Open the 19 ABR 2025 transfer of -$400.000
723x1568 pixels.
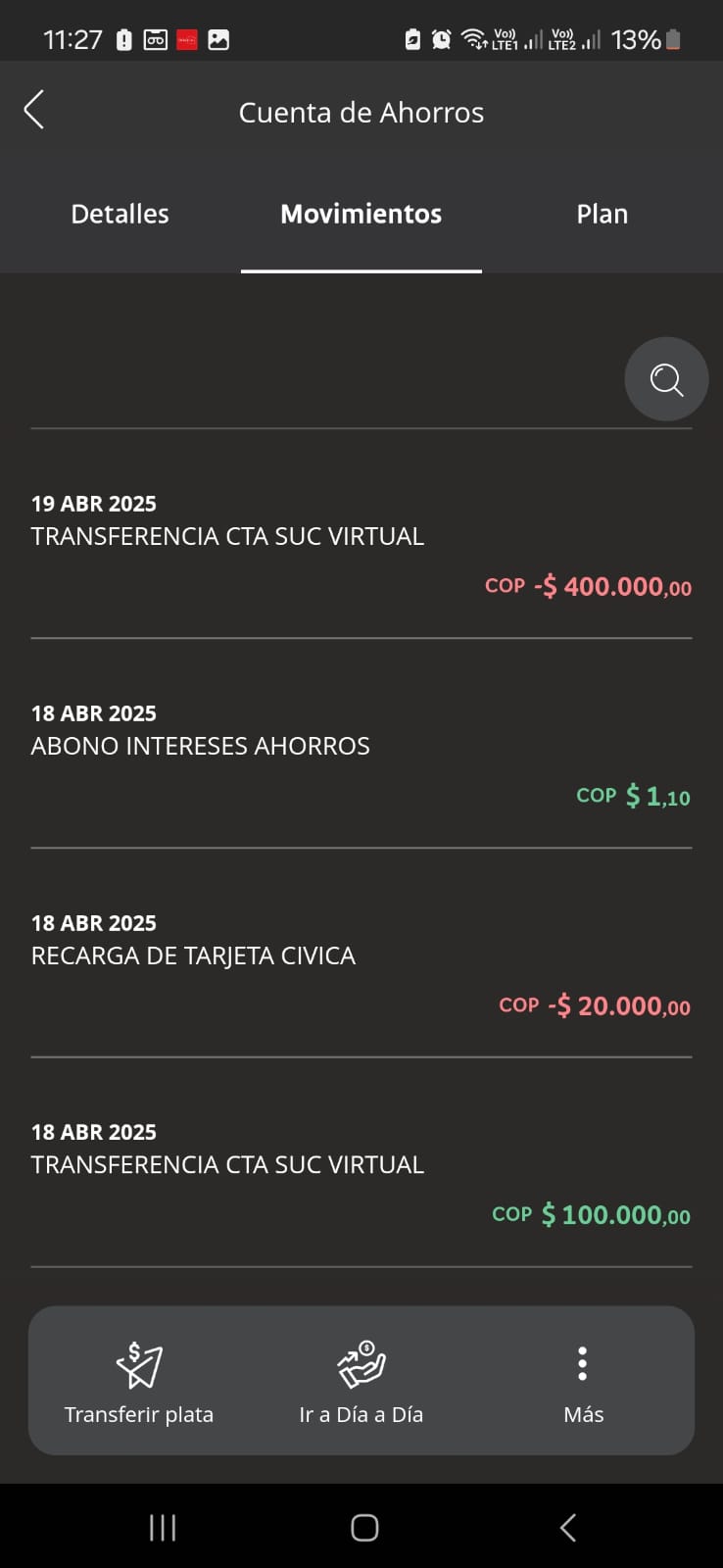pos(361,545)
